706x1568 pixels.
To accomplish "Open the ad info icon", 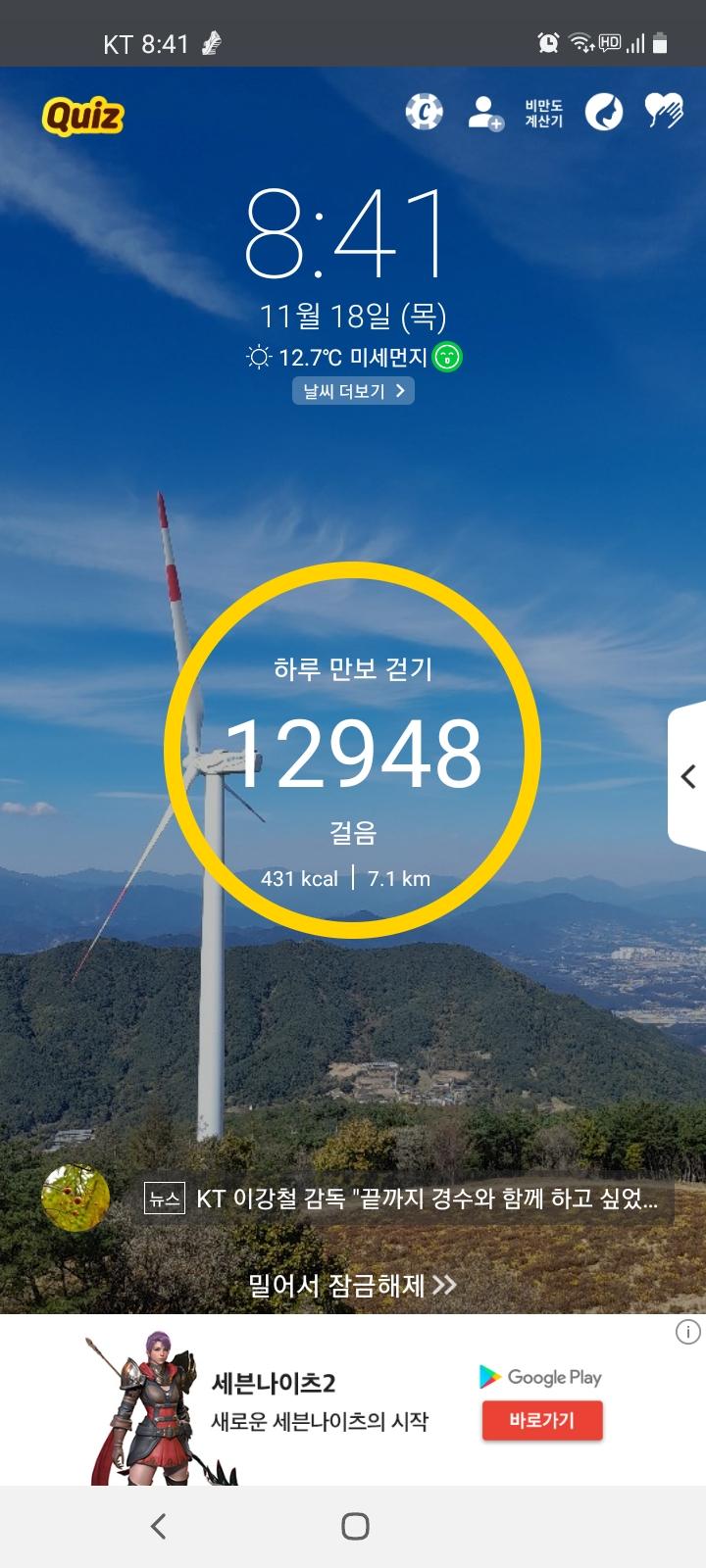I will click(x=688, y=1332).
